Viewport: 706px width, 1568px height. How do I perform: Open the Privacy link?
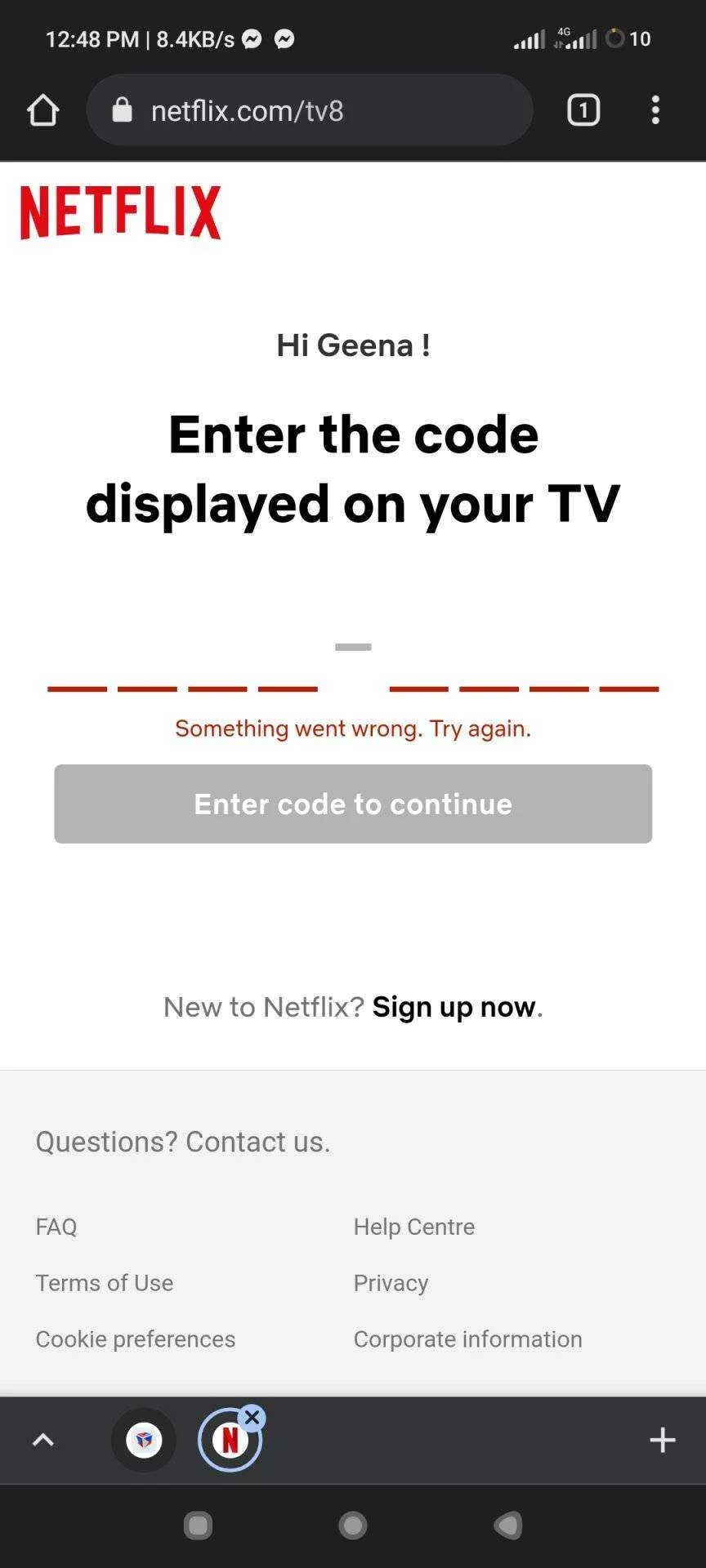391,1283
